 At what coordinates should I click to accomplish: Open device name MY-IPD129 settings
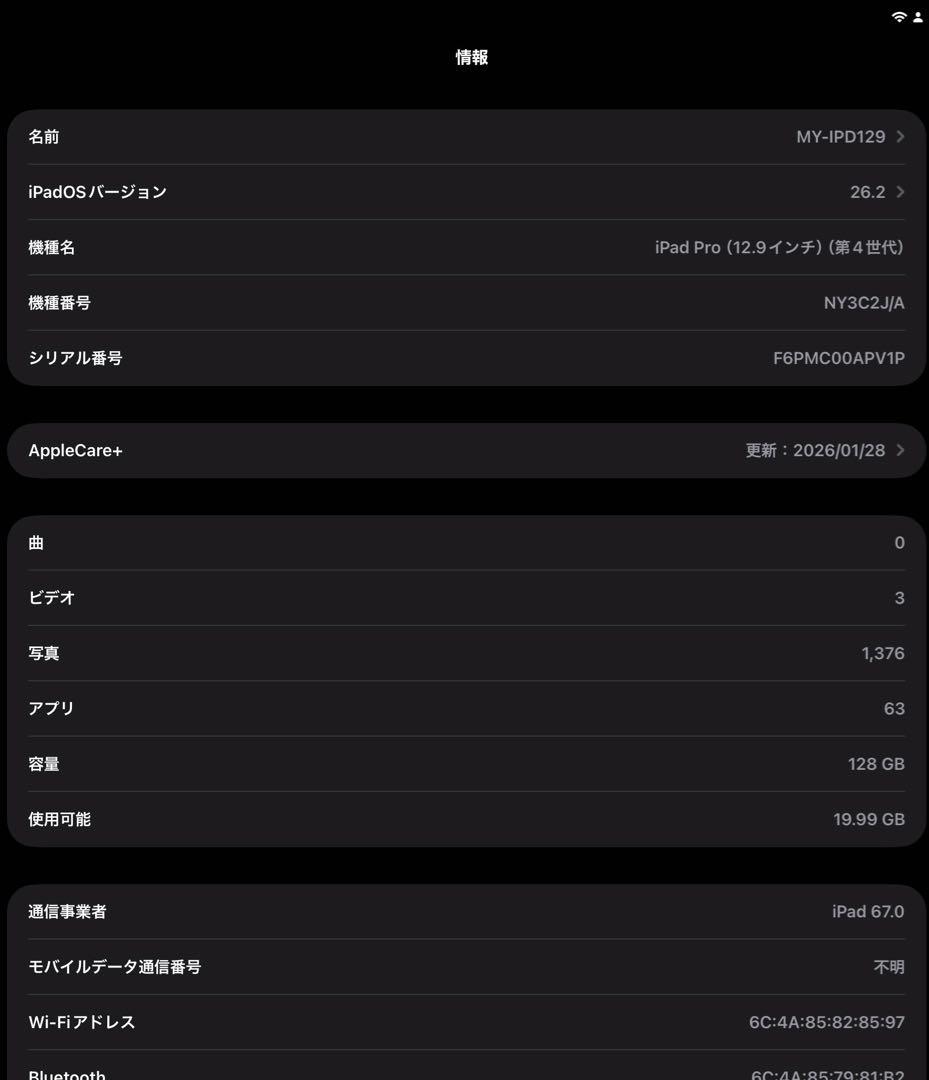[x=465, y=136]
